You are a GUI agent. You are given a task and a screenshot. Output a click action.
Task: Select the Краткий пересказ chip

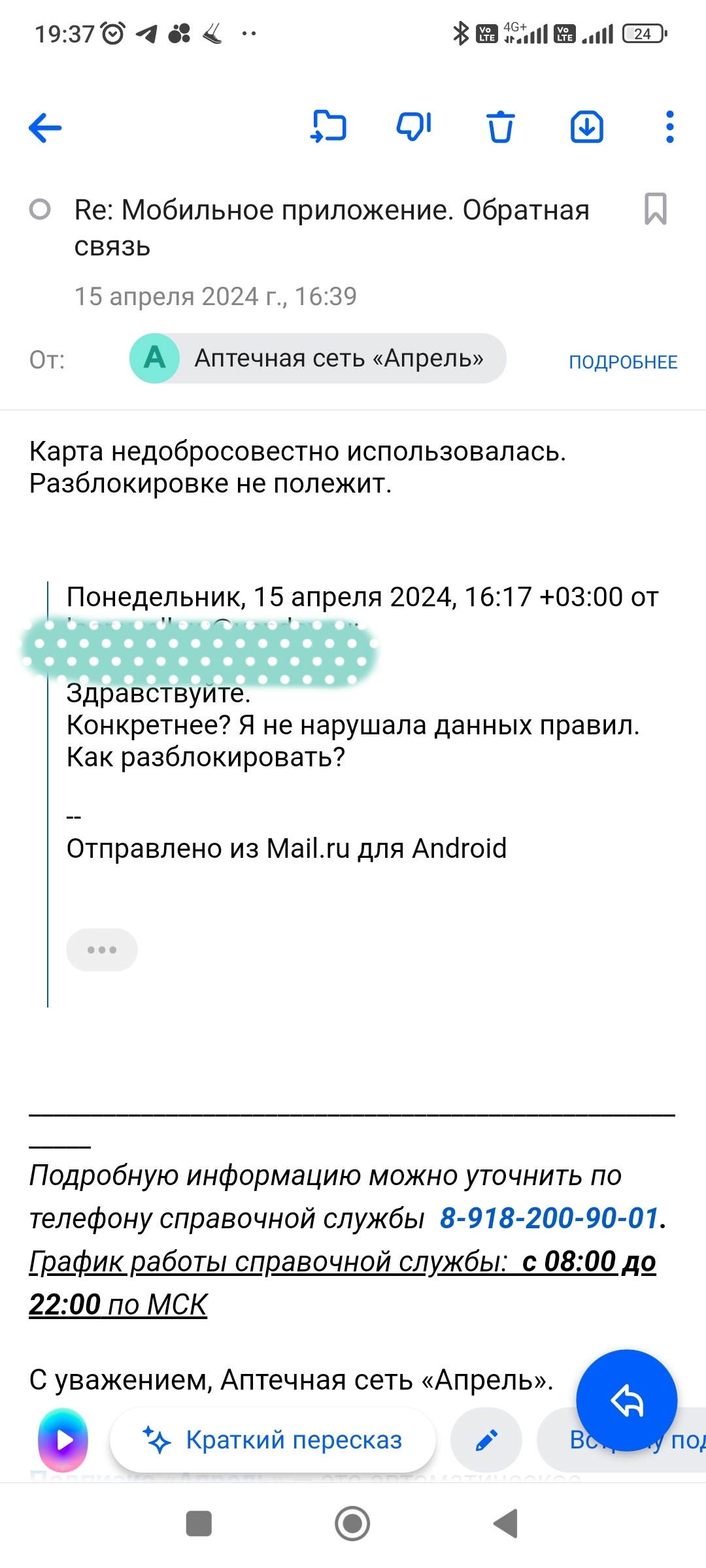click(273, 1440)
